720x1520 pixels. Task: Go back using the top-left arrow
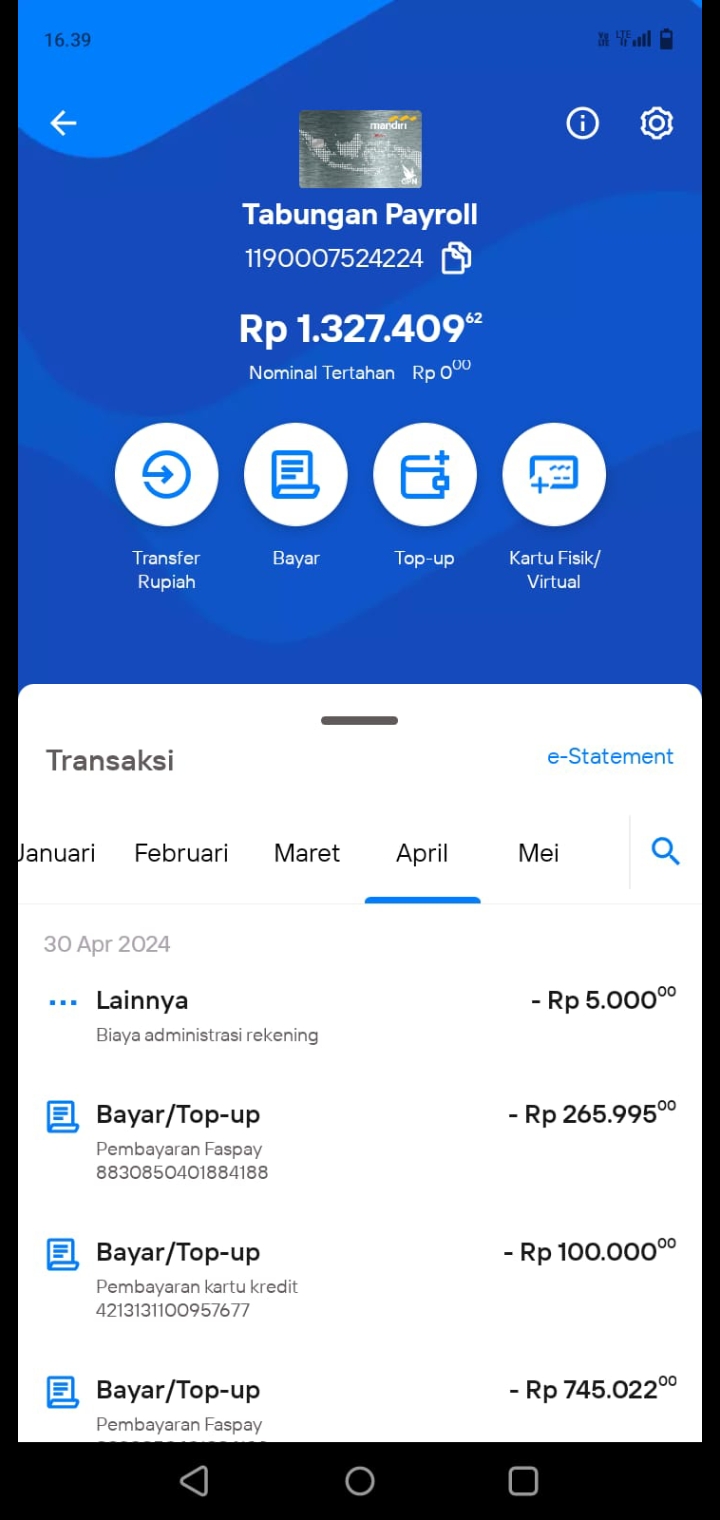[63, 123]
